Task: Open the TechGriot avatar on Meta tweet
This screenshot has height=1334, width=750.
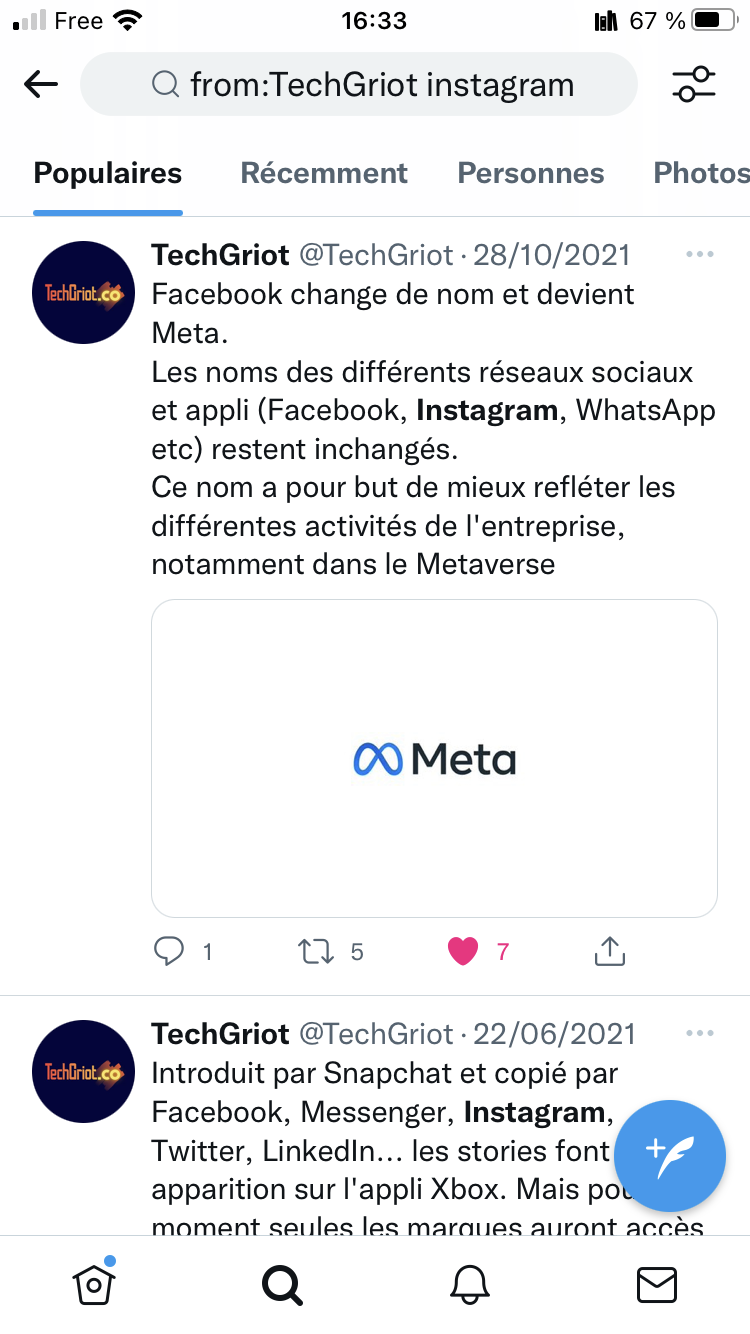Action: (84, 293)
